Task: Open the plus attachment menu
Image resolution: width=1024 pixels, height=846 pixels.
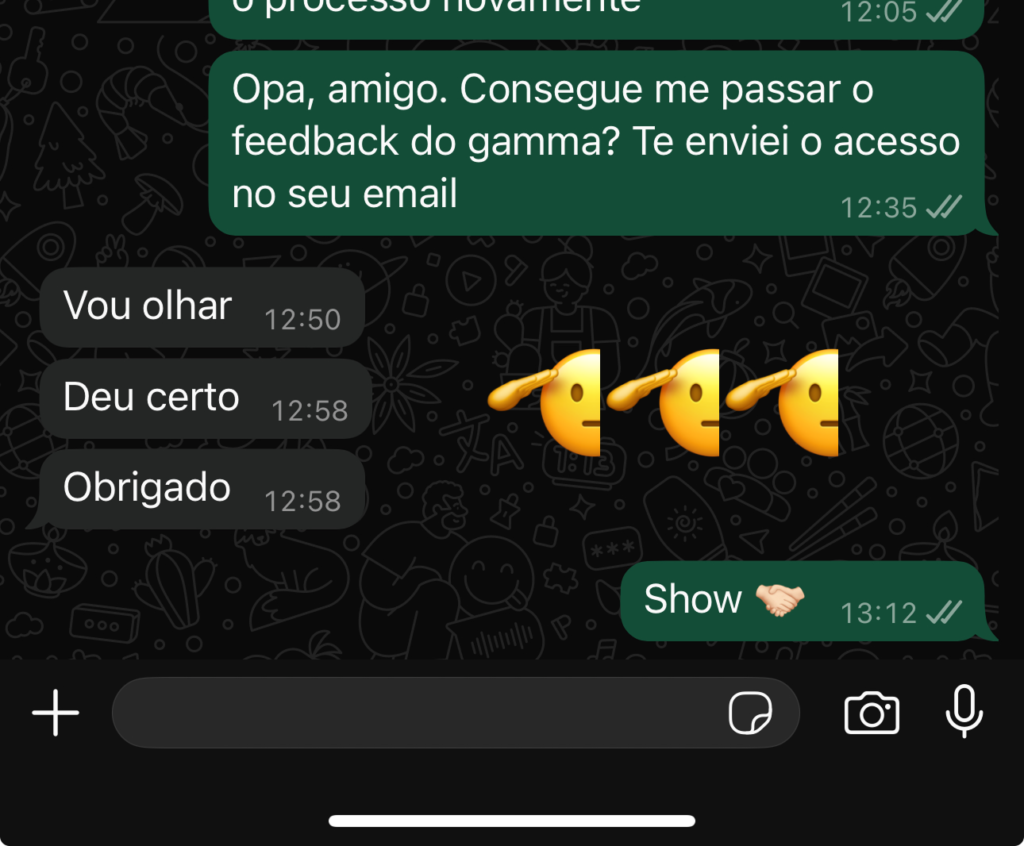Action: (x=56, y=714)
